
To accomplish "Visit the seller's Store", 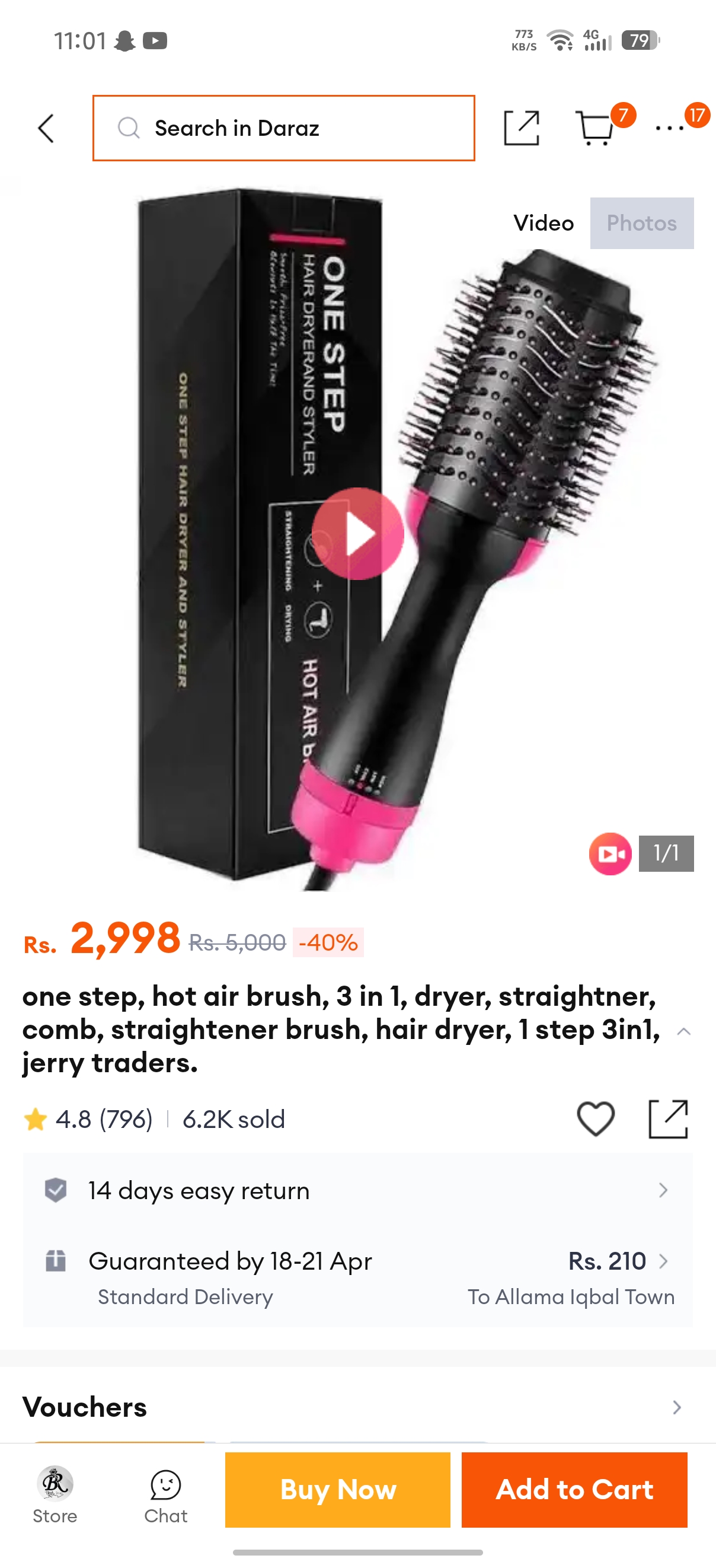I will point(55,1495).
